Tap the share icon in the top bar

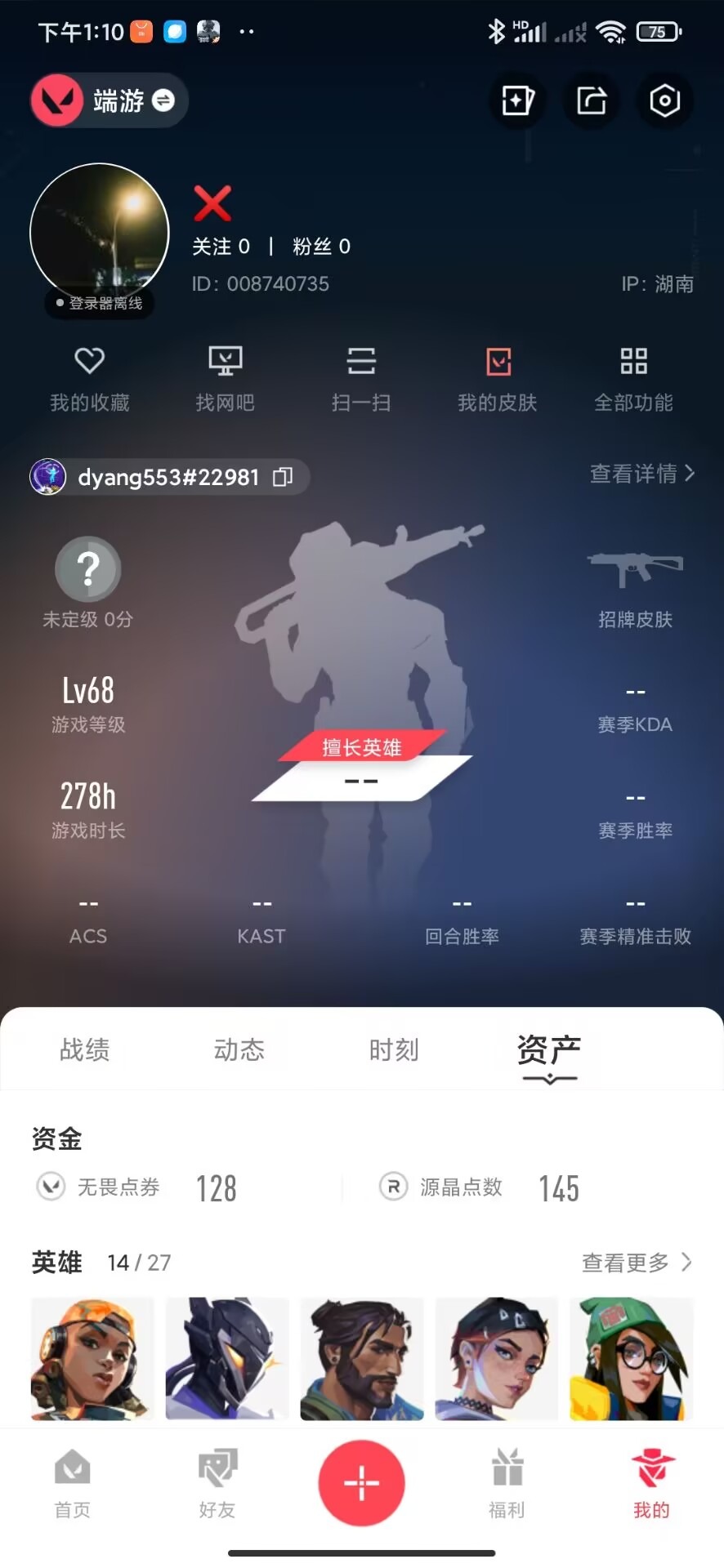[591, 100]
